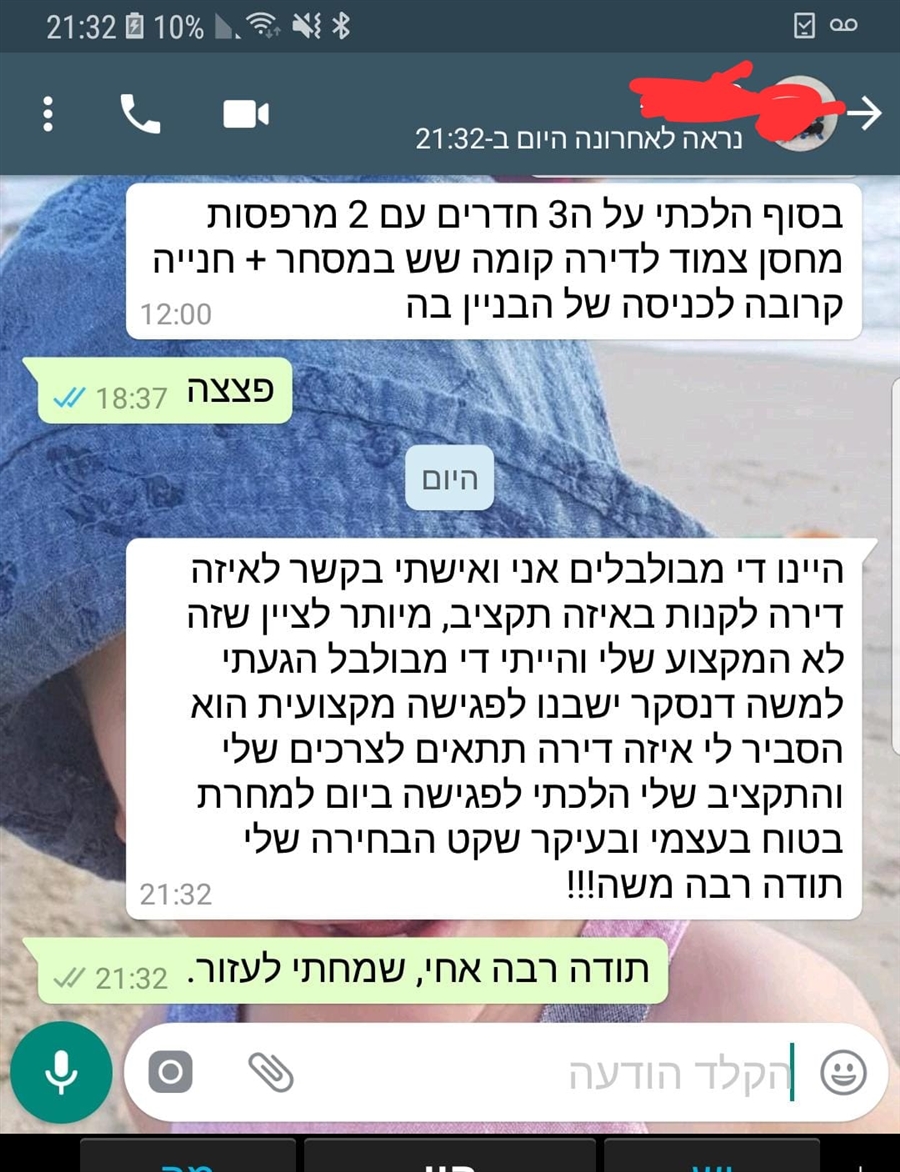The width and height of the screenshot is (900, 1172).
Task: Open the emoji picker
Action: click(x=843, y=1074)
